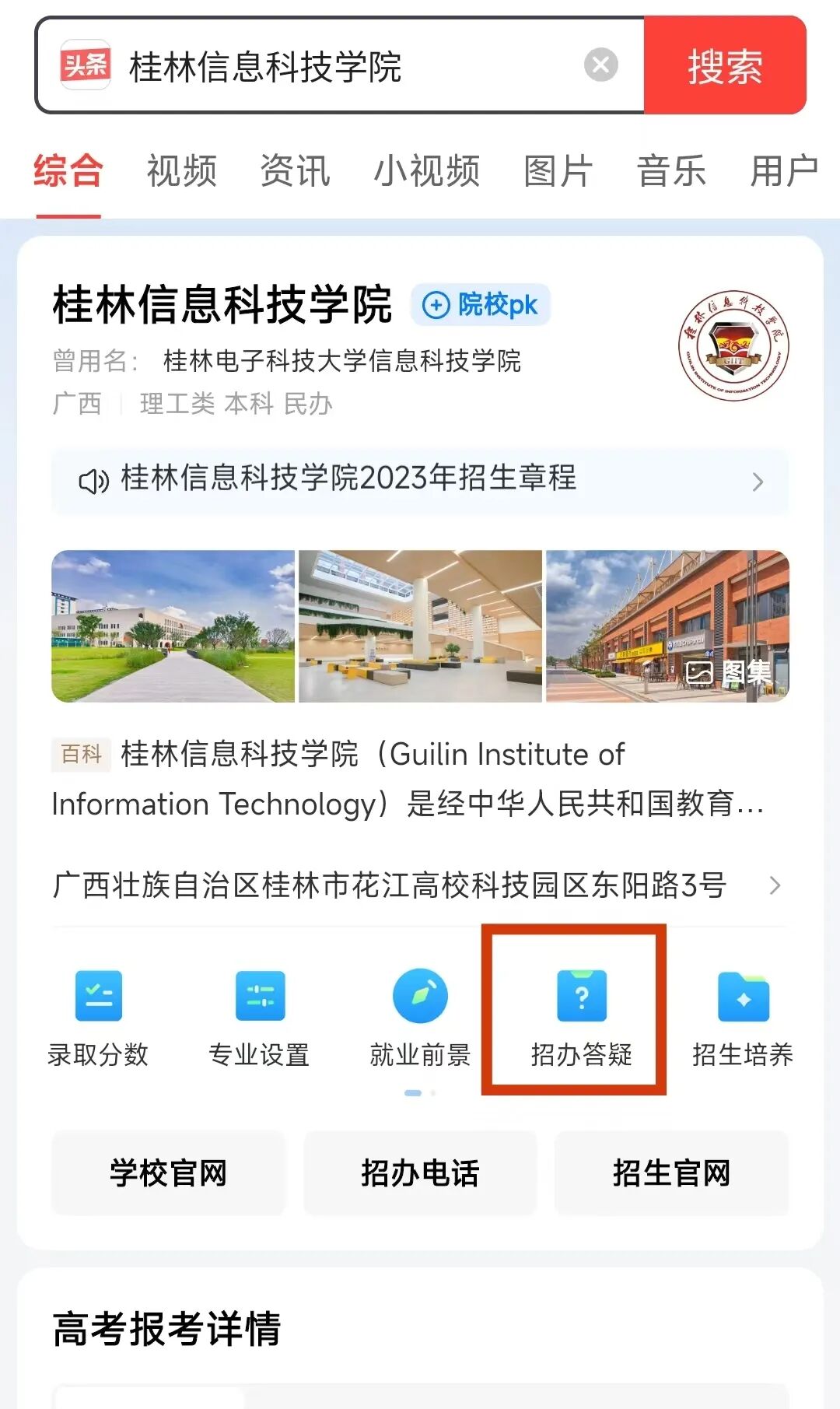Tap the red 搜索 button
The width and height of the screenshot is (840, 1409).
(725, 65)
